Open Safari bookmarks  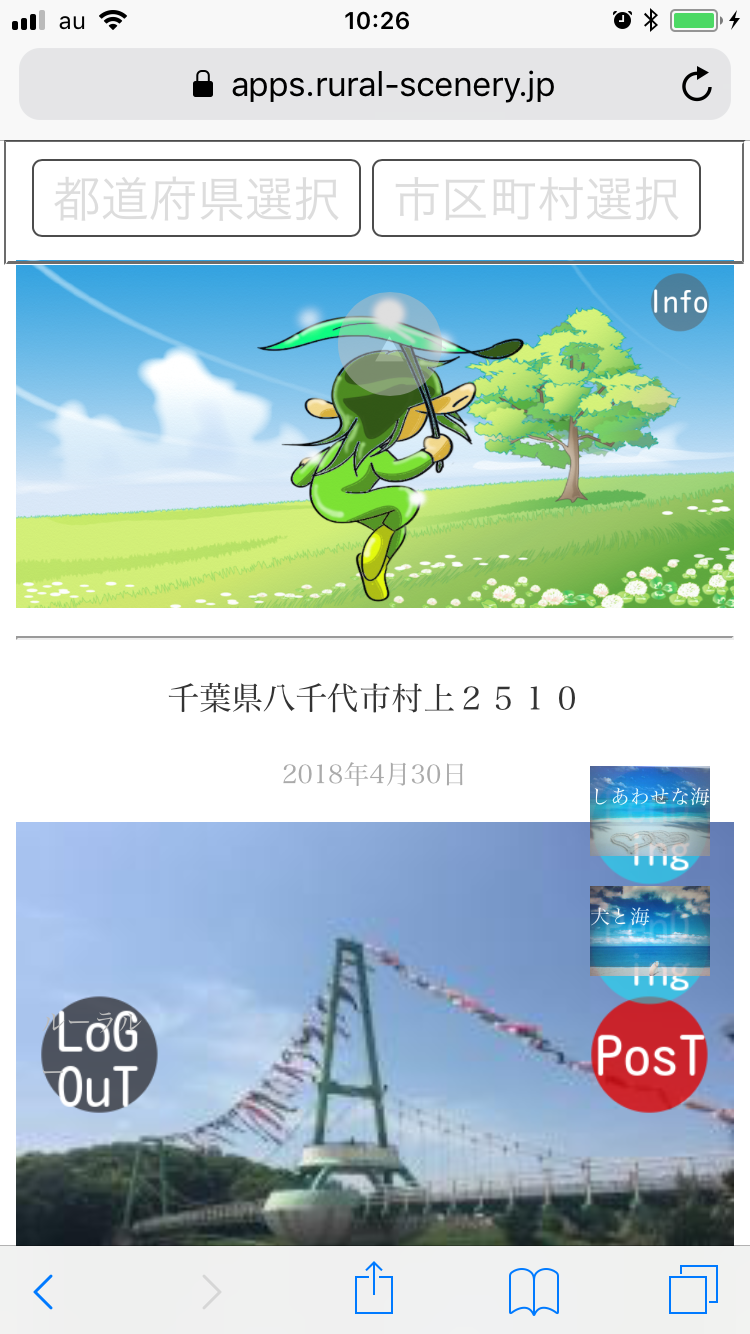tap(534, 1291)
